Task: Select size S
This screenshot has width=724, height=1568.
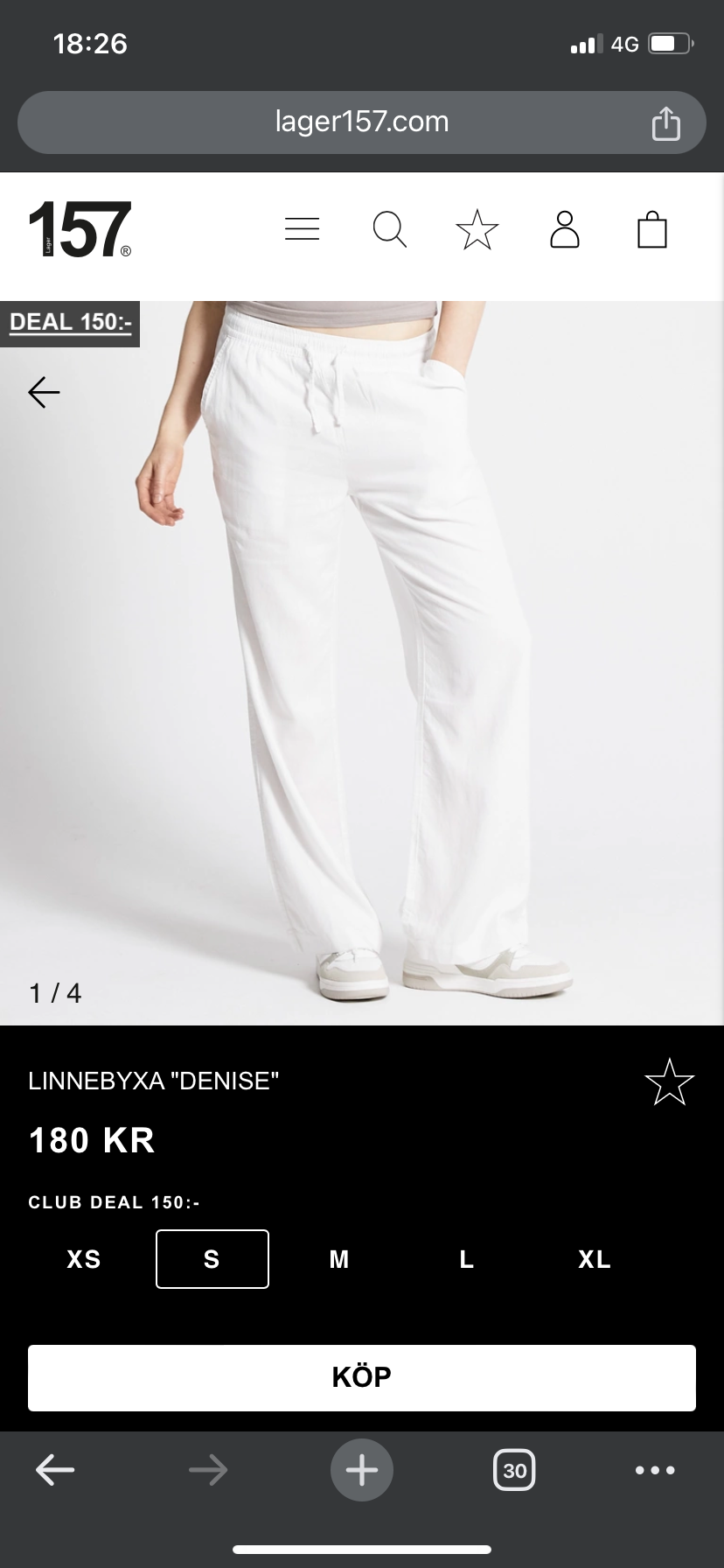Action: pyautogui.click(x=212, y=1259)
